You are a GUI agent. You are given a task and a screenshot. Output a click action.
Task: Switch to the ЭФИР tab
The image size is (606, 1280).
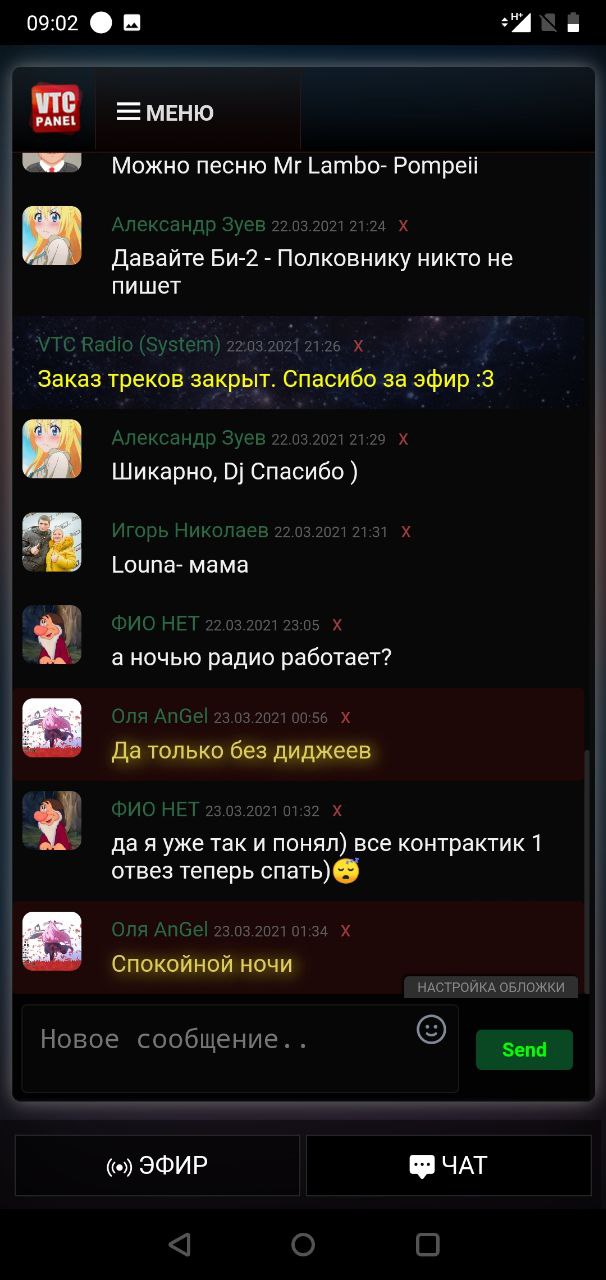(158, 1165)
